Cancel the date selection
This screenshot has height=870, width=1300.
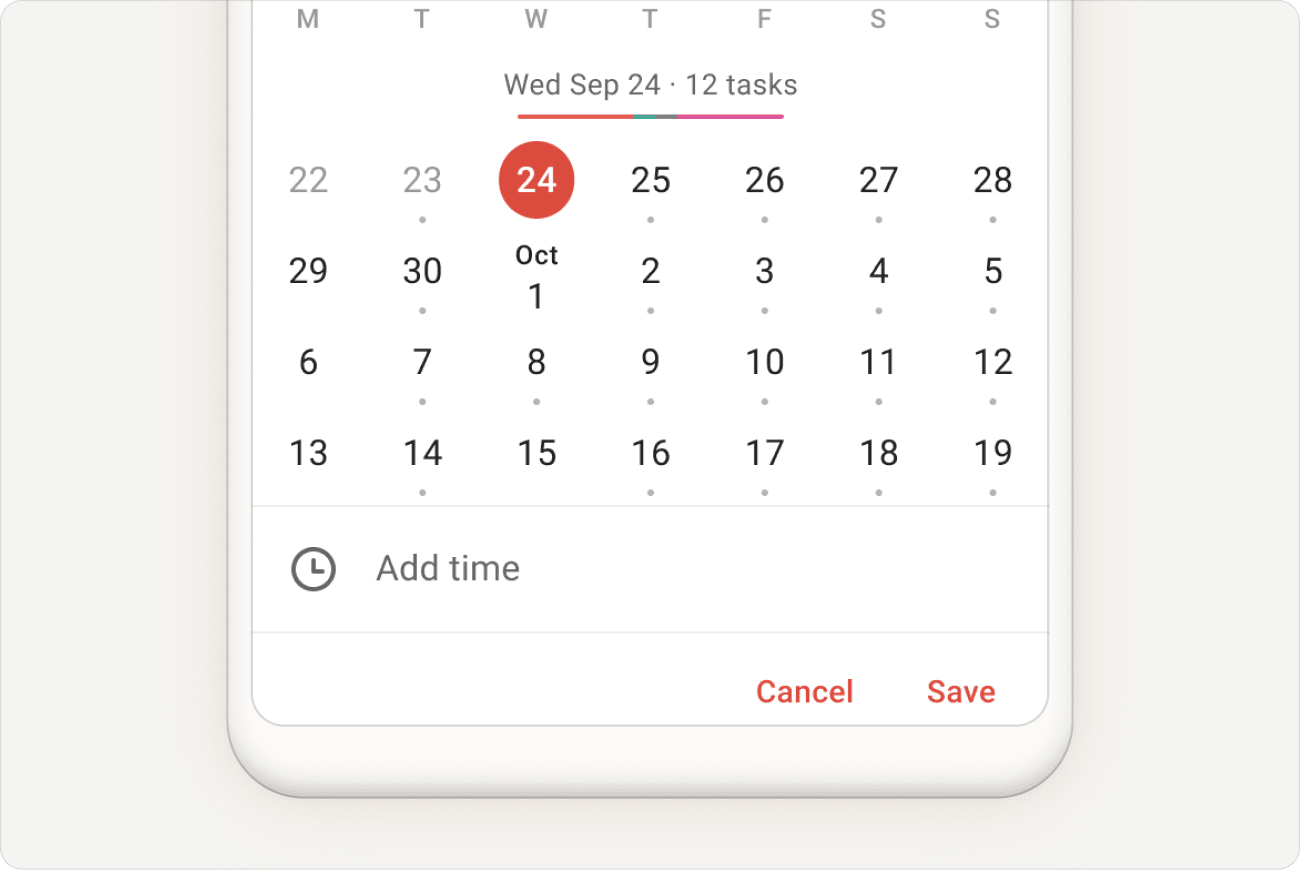point(804,692)
